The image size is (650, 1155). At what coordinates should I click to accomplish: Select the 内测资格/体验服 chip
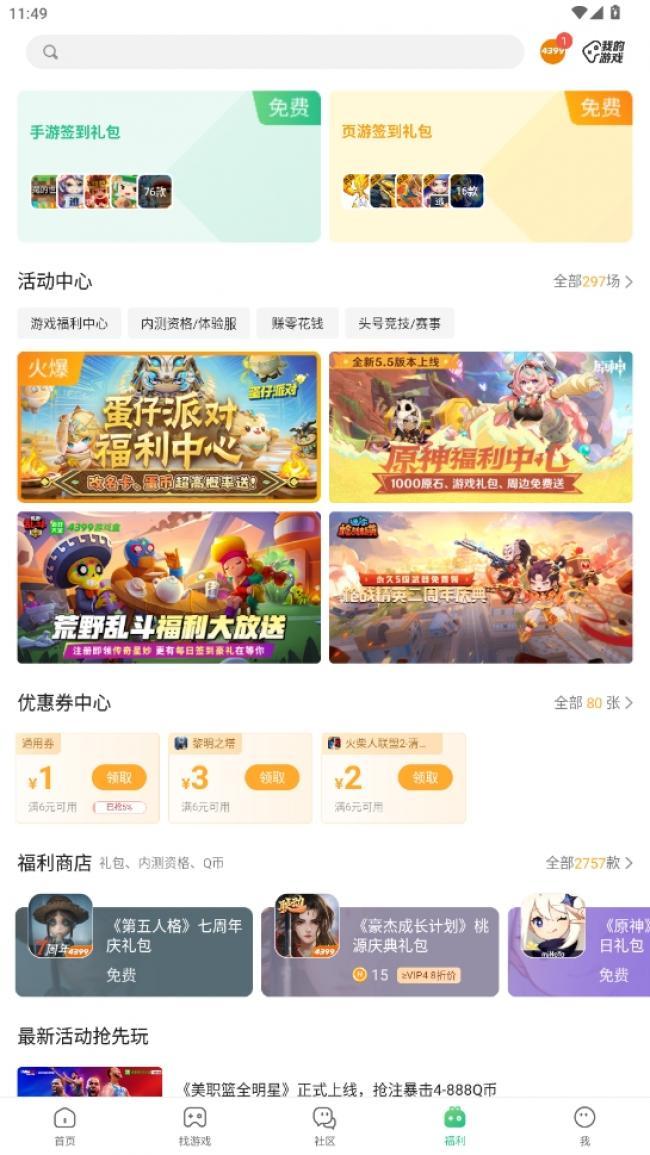click(x=189, y=323)
